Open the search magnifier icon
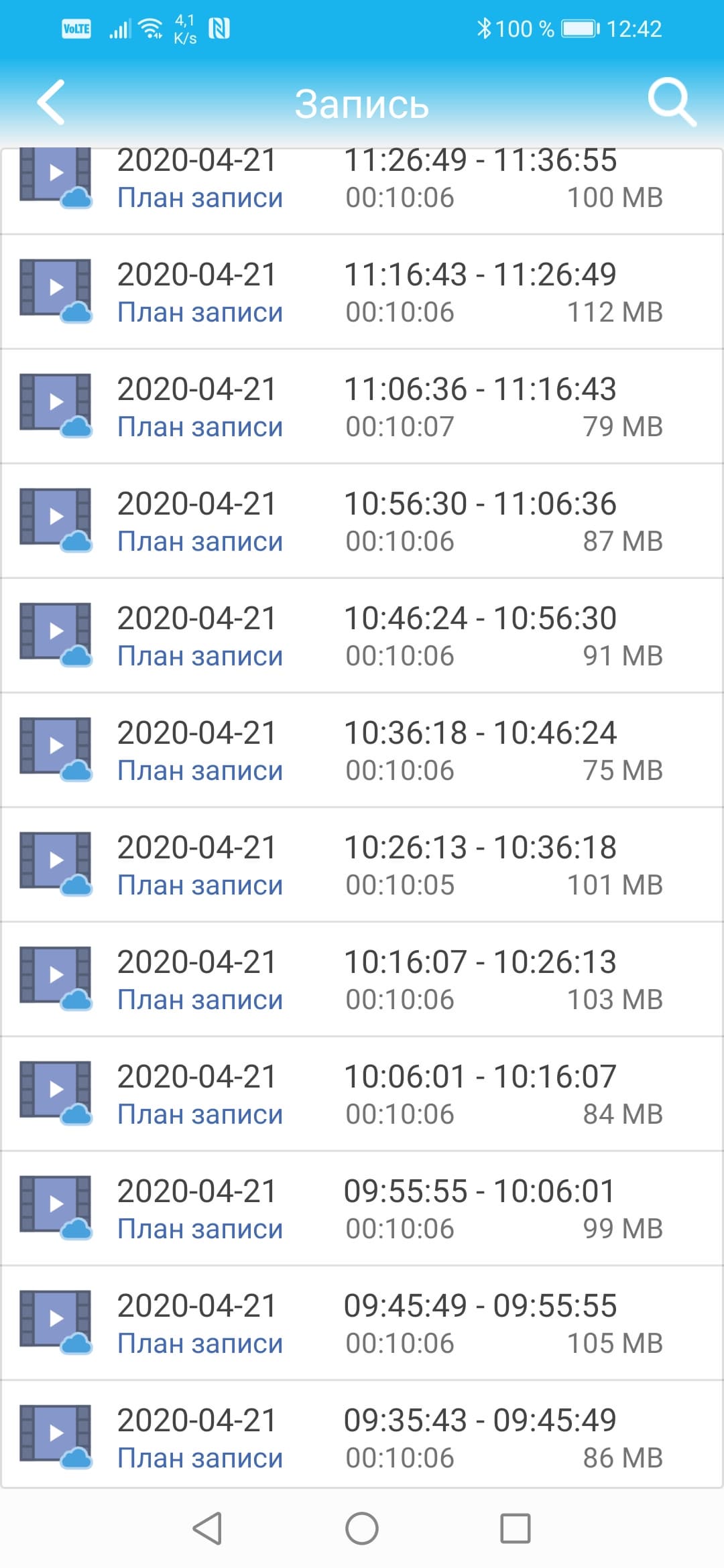The image size is (724, 1568). (671, 103)
